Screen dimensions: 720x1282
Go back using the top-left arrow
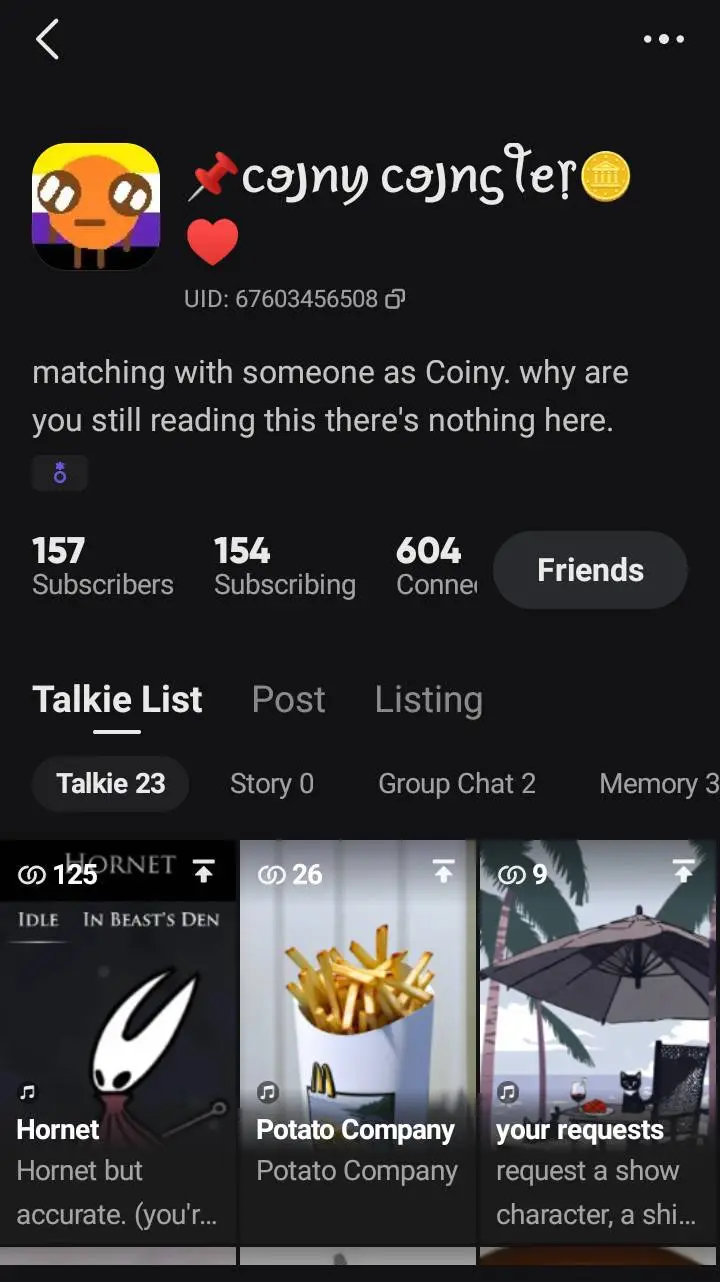[47, 40]
